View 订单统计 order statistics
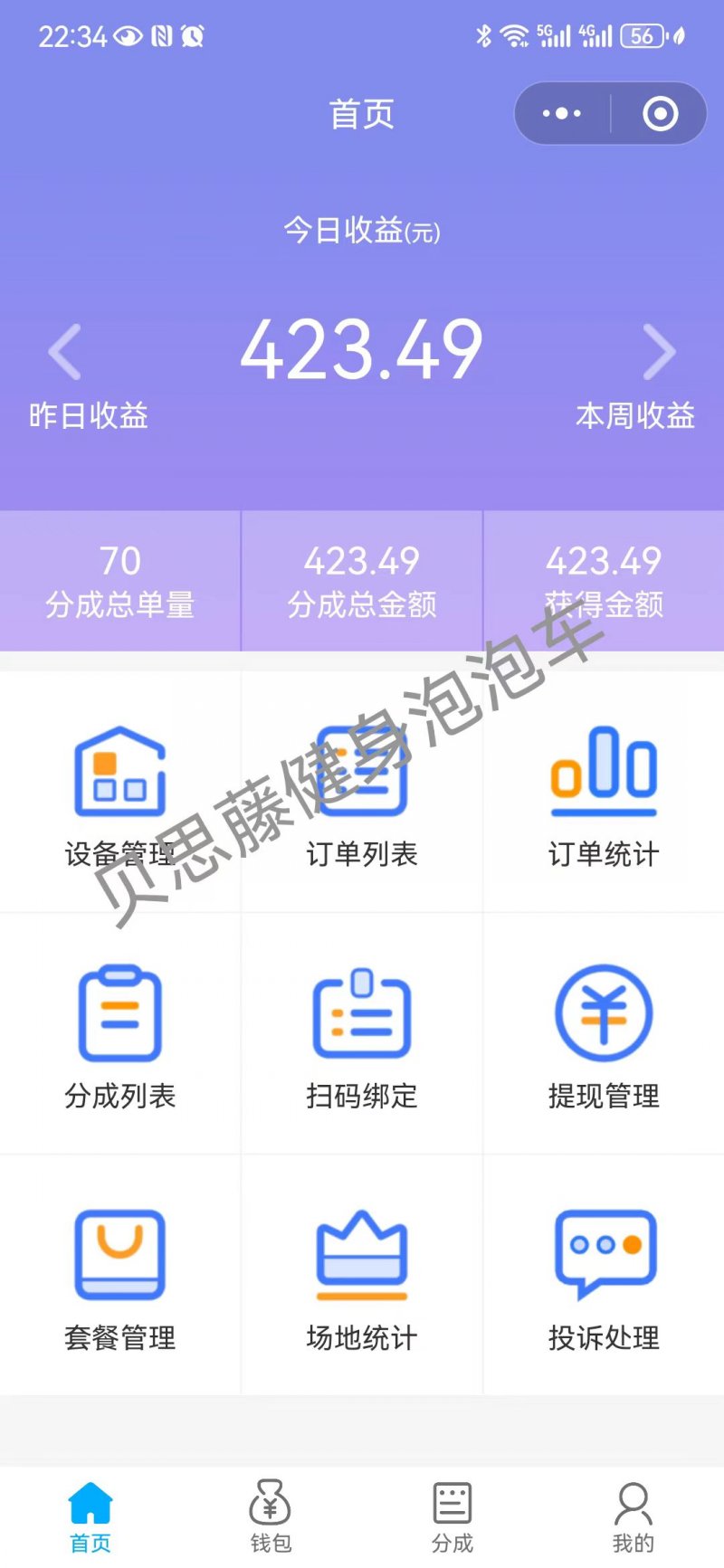This screenshot has height=1568, width=724. point(604,793)
